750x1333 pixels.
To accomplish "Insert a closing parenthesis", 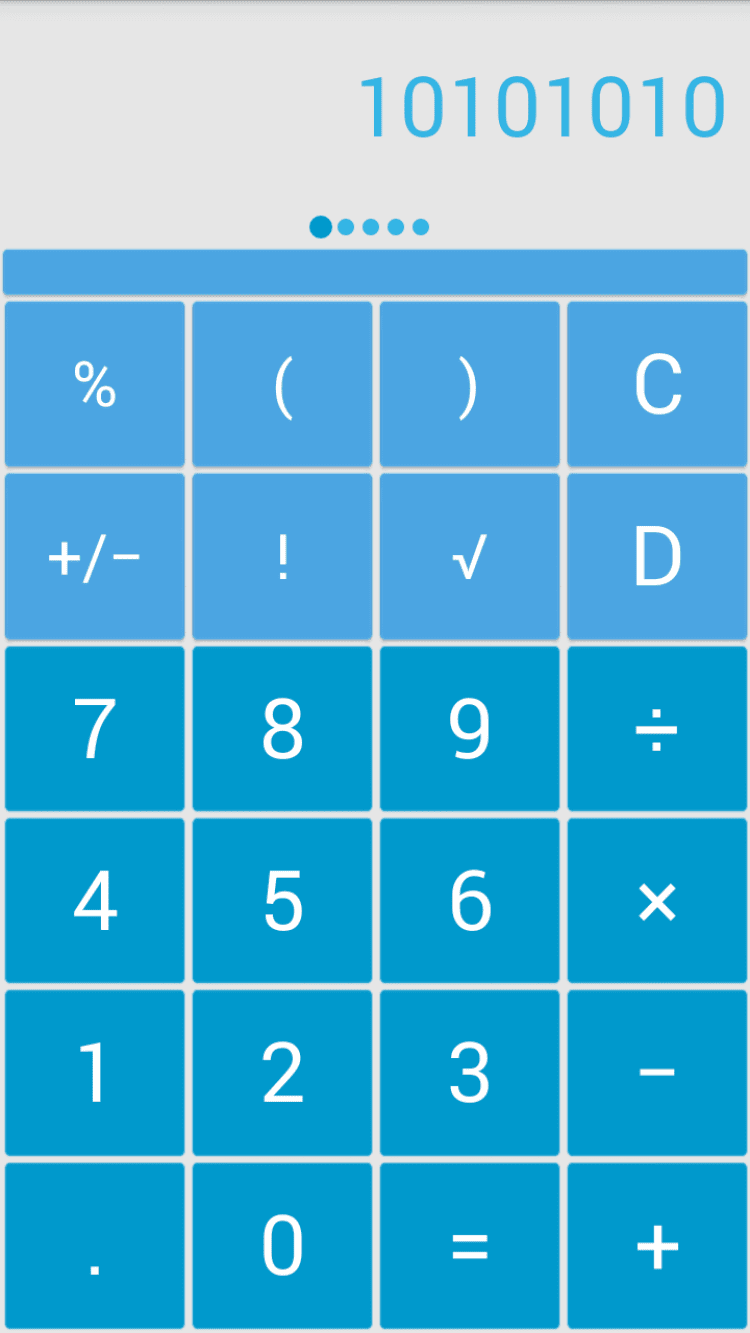I will [469, 384].
